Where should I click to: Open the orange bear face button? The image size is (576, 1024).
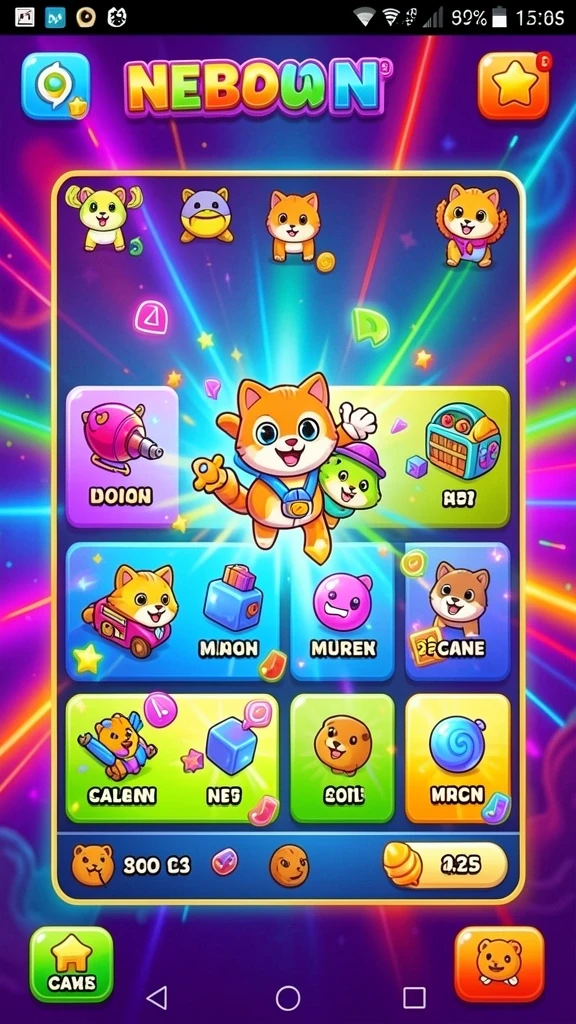click(499, 964)
